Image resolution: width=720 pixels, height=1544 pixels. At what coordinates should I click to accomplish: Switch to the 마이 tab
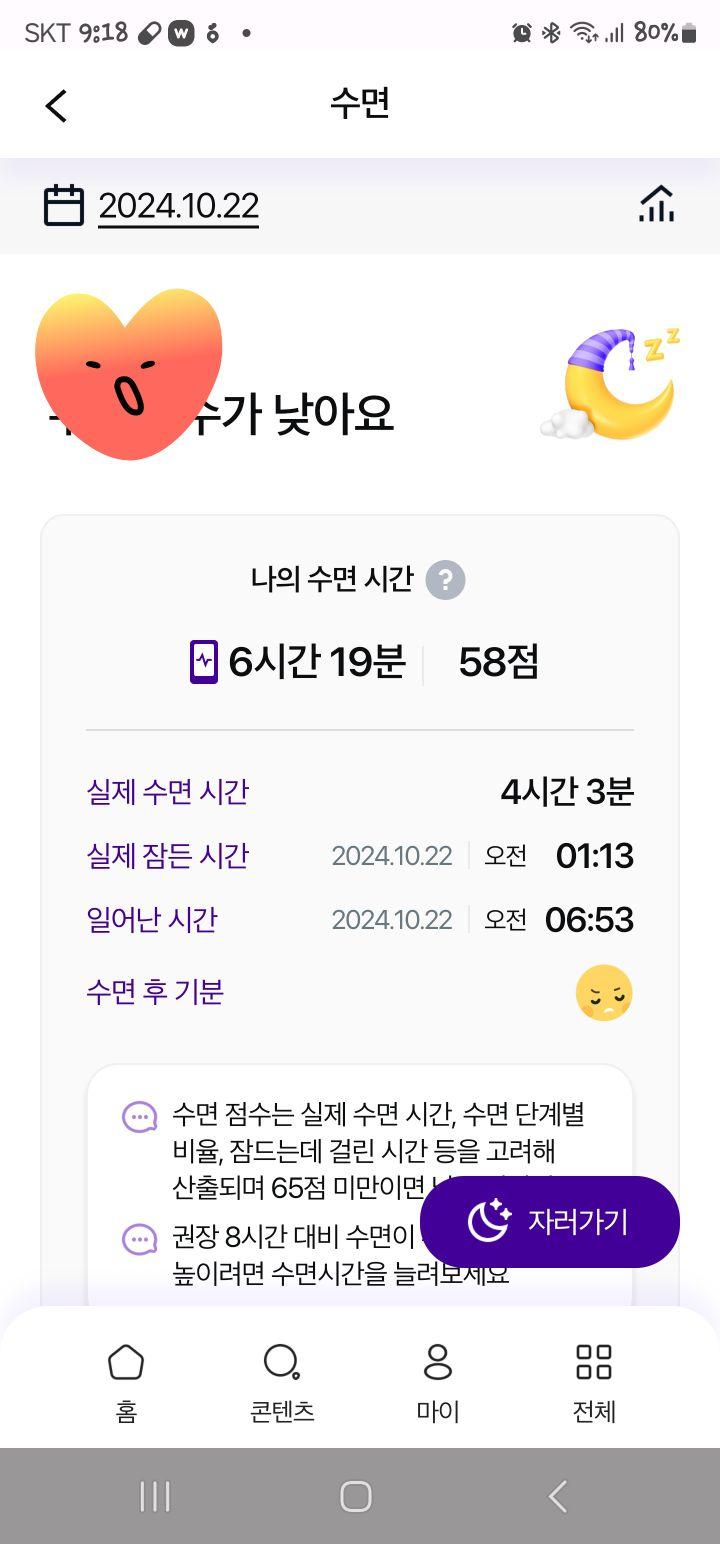pyautogui.click(x=438, y=1381)
